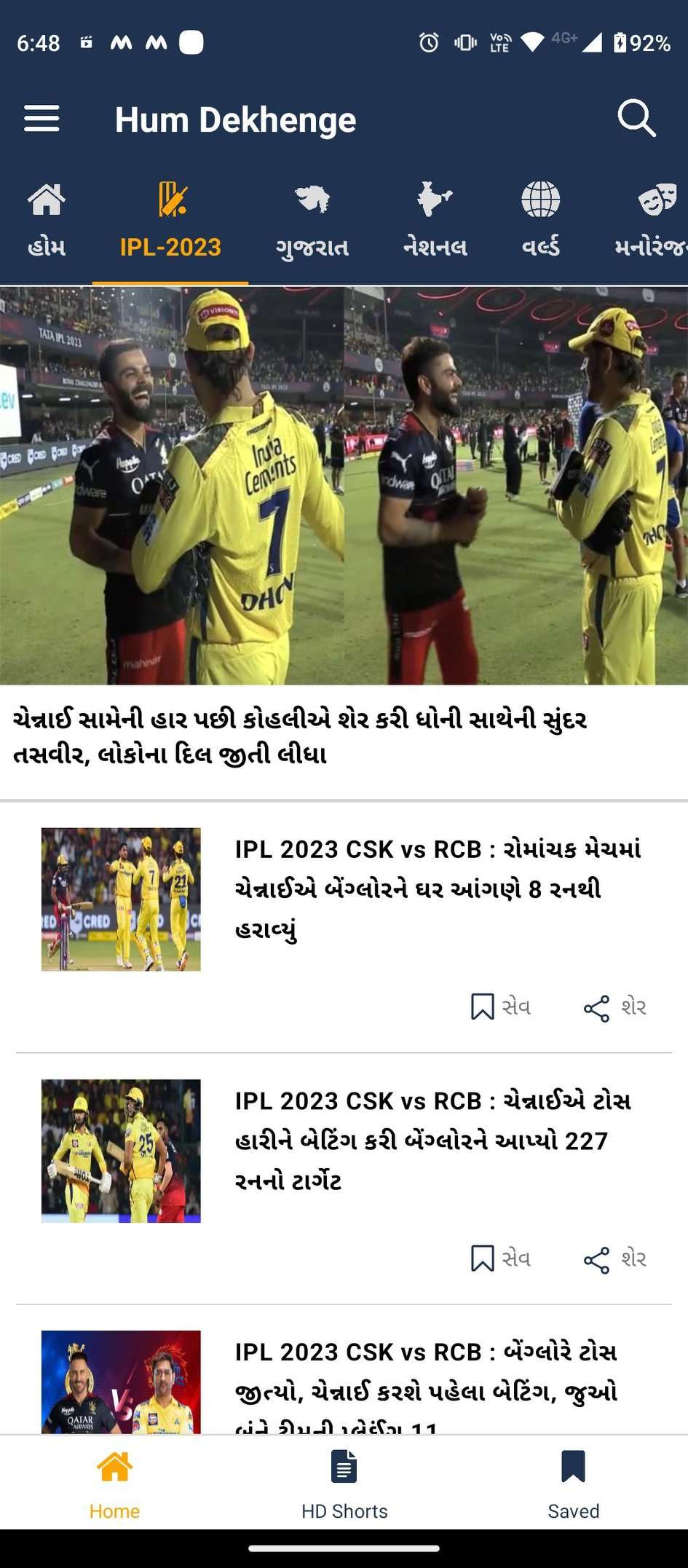Open article about Chennai winning by 8 runs
This screenshot has height=1568, width=688.
point(437,889)
